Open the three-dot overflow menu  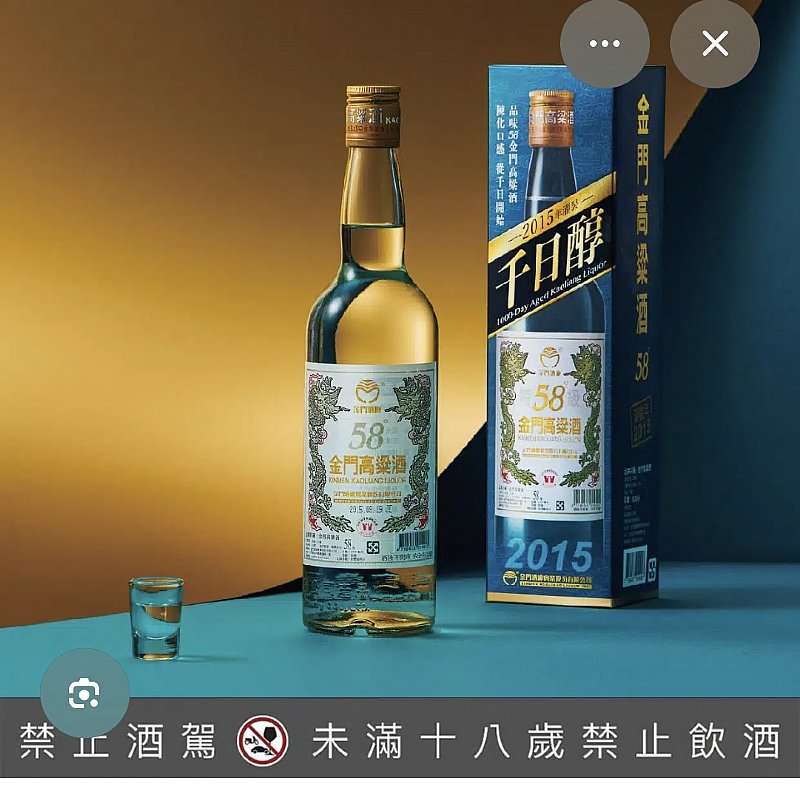[x=605, y=43]
